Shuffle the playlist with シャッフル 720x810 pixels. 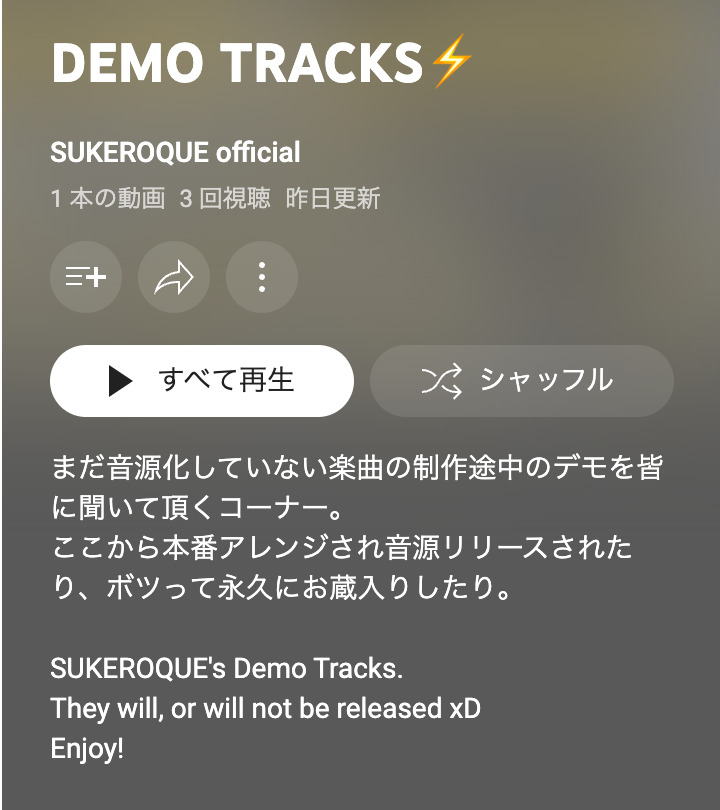point(521,381)
